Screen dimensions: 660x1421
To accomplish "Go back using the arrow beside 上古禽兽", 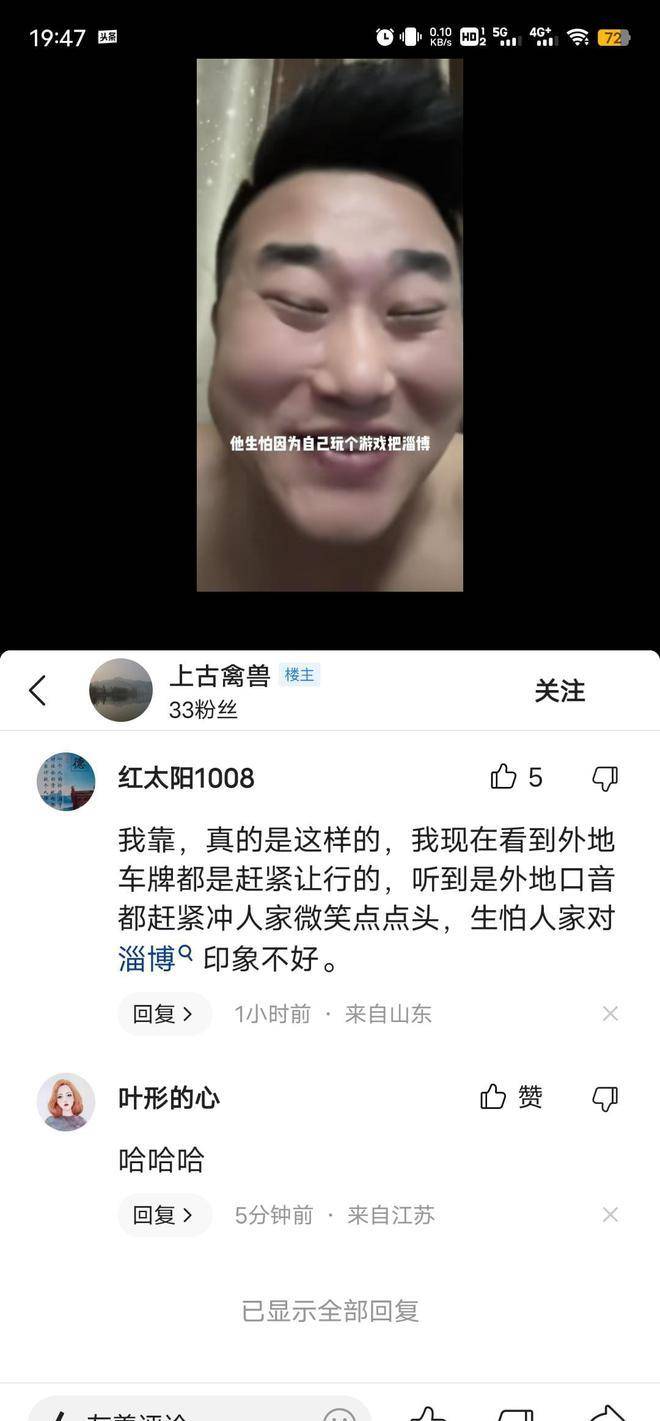I will pyautogui.click(x=38, y=690).
